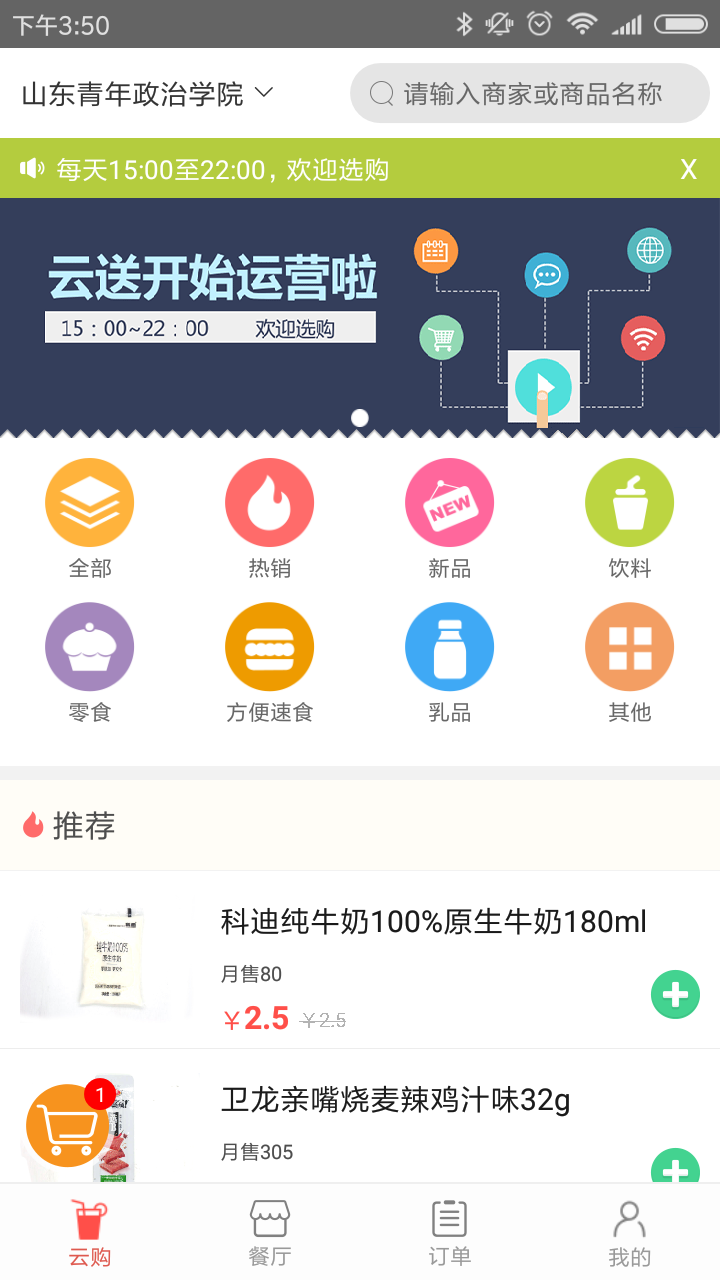Browse the 饮料 drinks category
The height and width of the screenshot is (1280, 720).
(629, 517)
